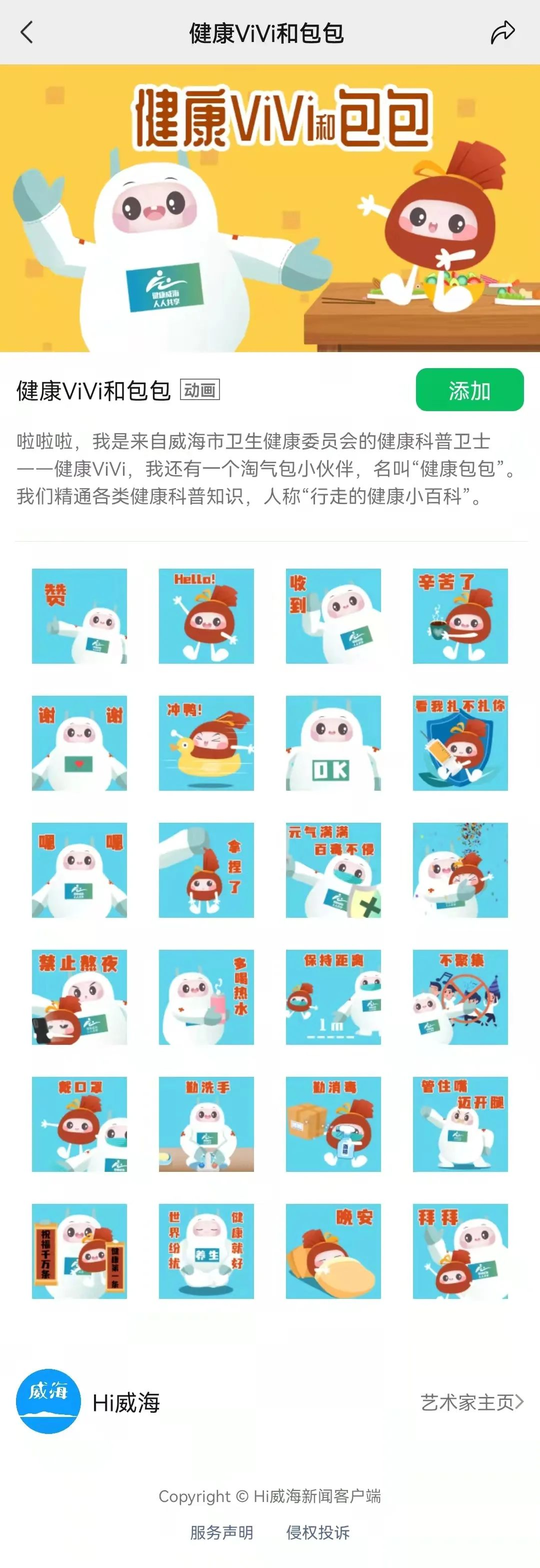Preview the 收到 sticker
This screenshot has height=1568, width=540.
333,616
